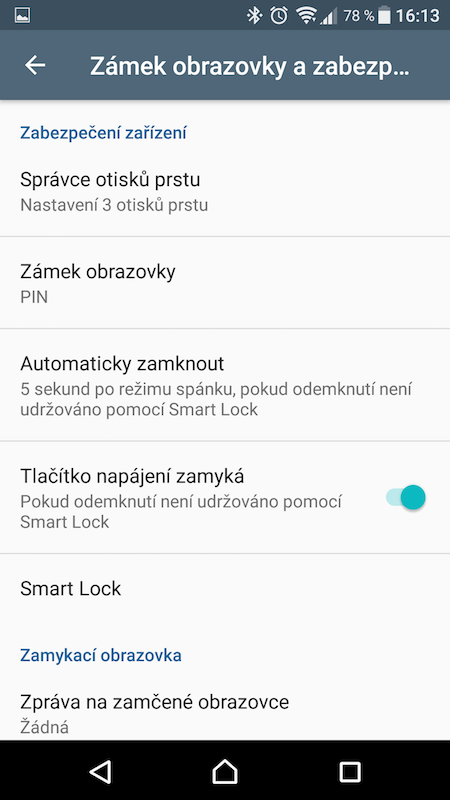This screenshot has height=800, width=450.
Task: Go back using the app bar arrow
Action: click(35, 65)
